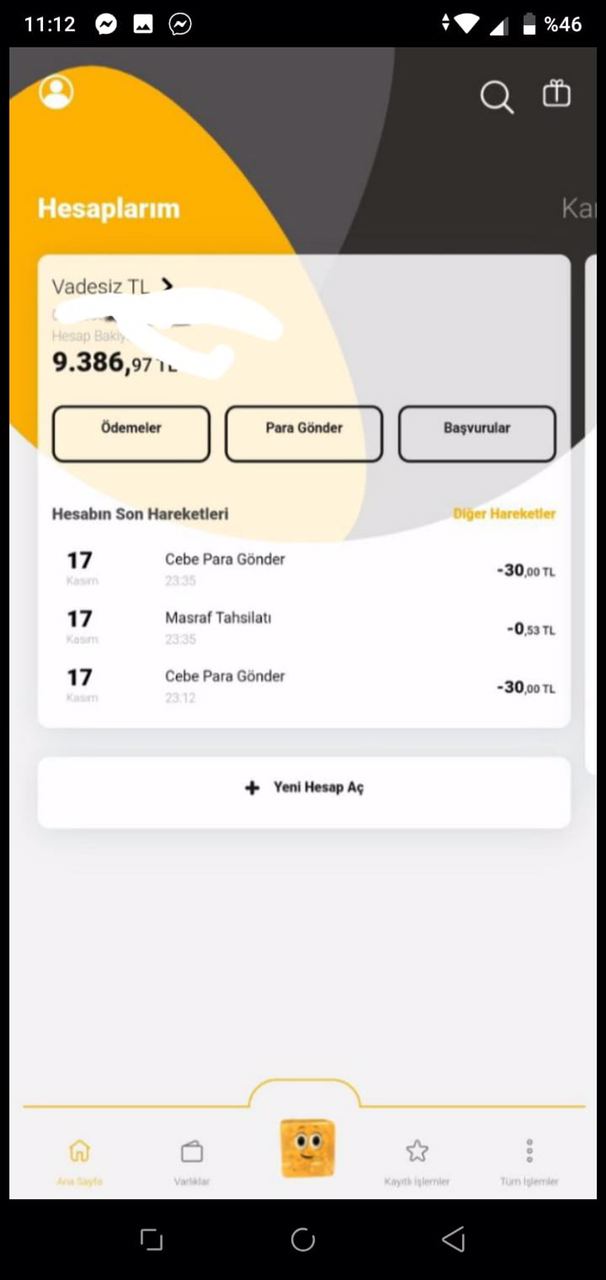Open the smiling cube assistant
Screen dimensions: 606x1280
(x=308, y=1148)
